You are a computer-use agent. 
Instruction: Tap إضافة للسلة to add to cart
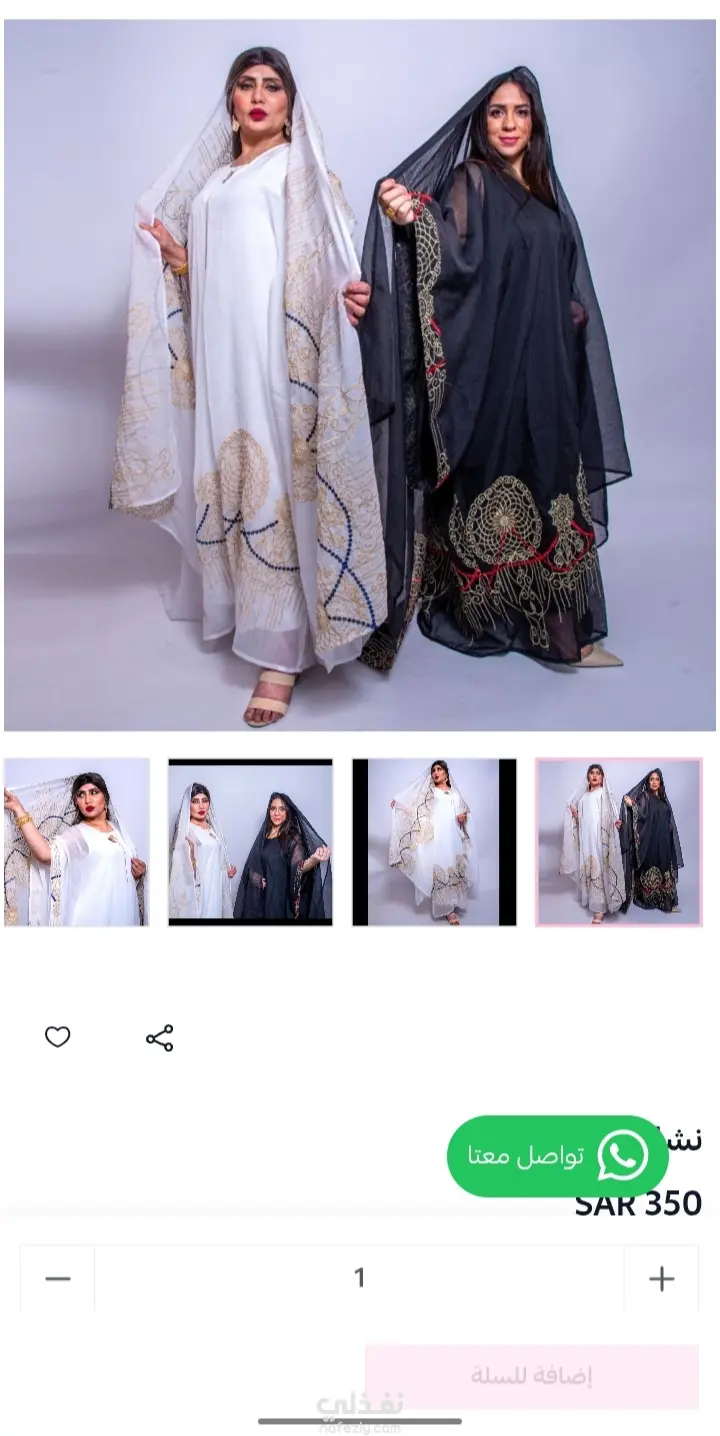click(531, 1376)
